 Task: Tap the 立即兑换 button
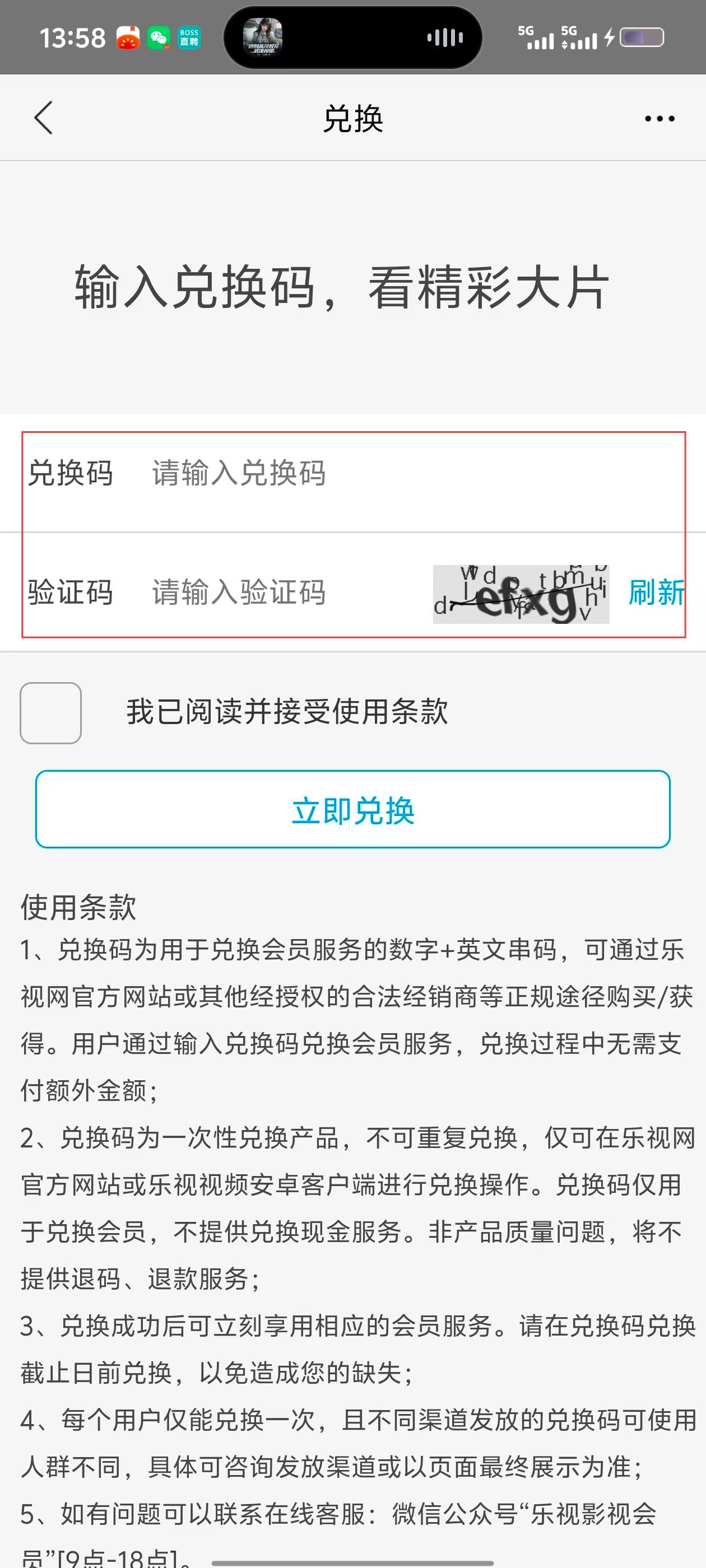click(x=352, y=810)
